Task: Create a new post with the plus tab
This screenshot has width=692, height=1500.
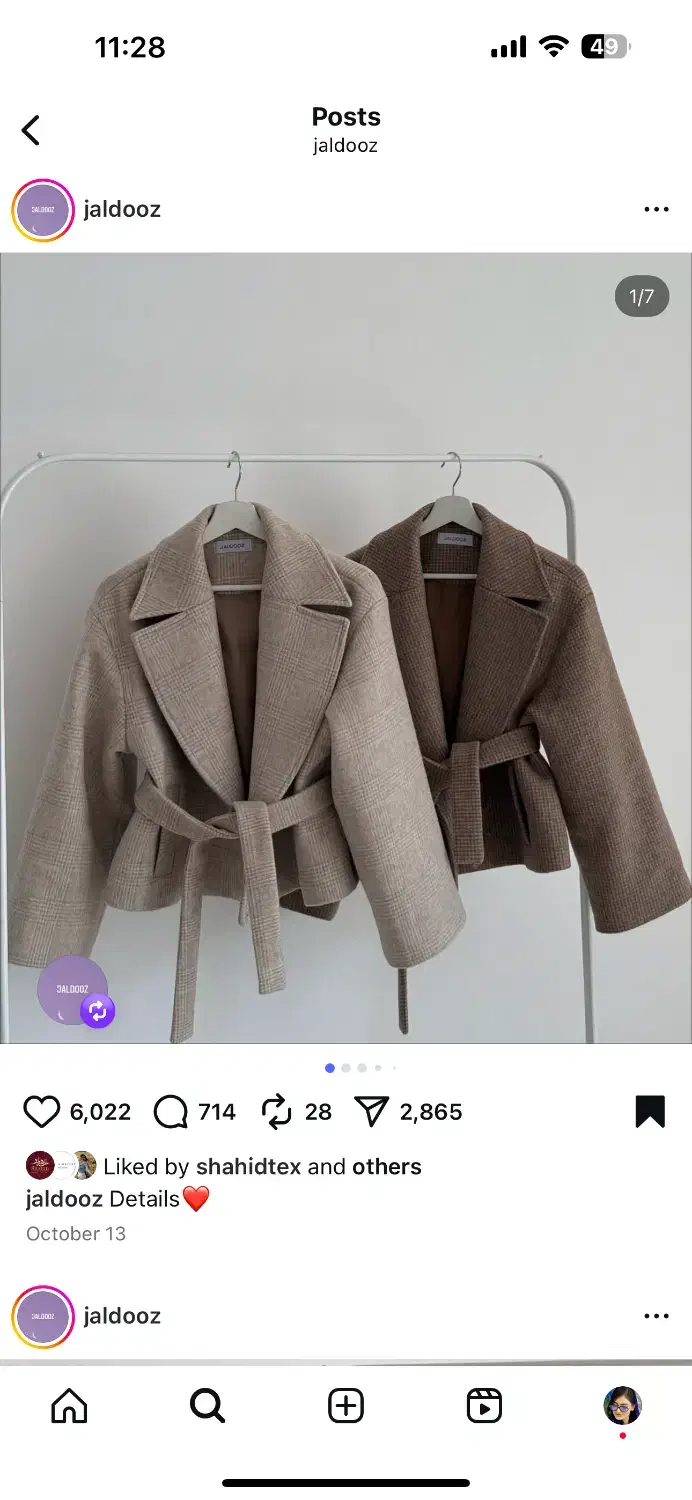Action: [x=346, y=1406]
